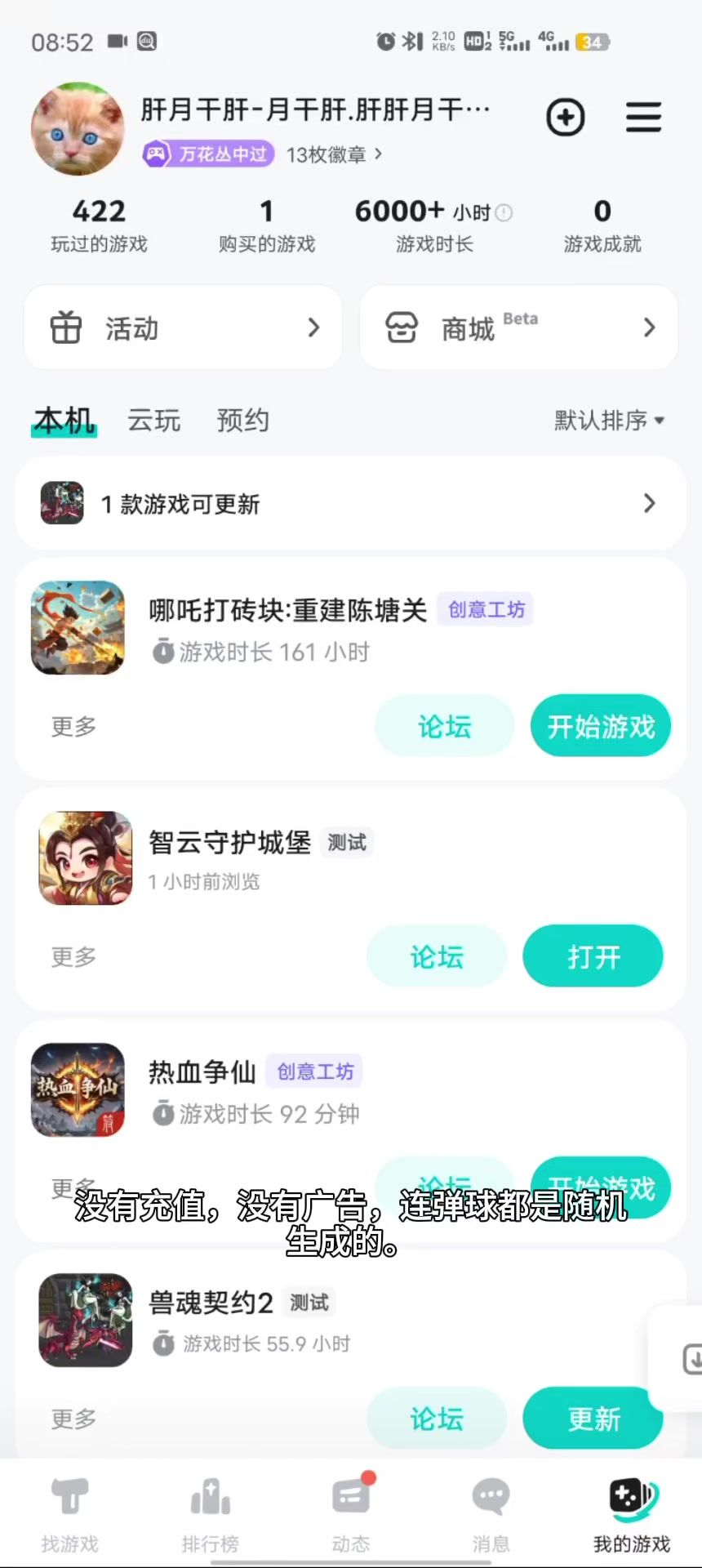Open the profile avatar
This screenshot has height=1568, width=702.
(78, 129)
